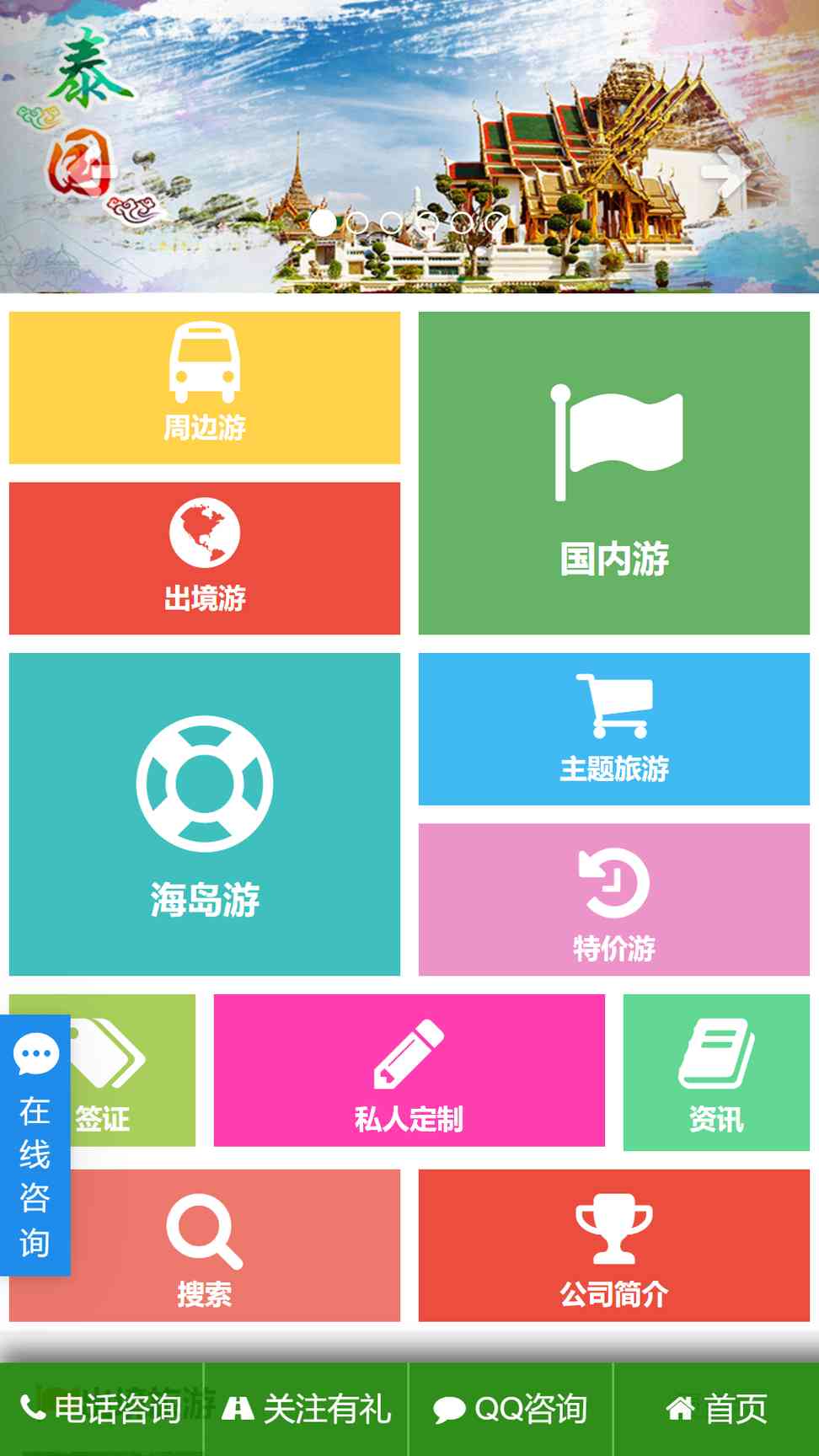The image size is (819, 1456).
Task: Tap 电话咨询 in bottom bar
Action: [x=101, y=1409]
